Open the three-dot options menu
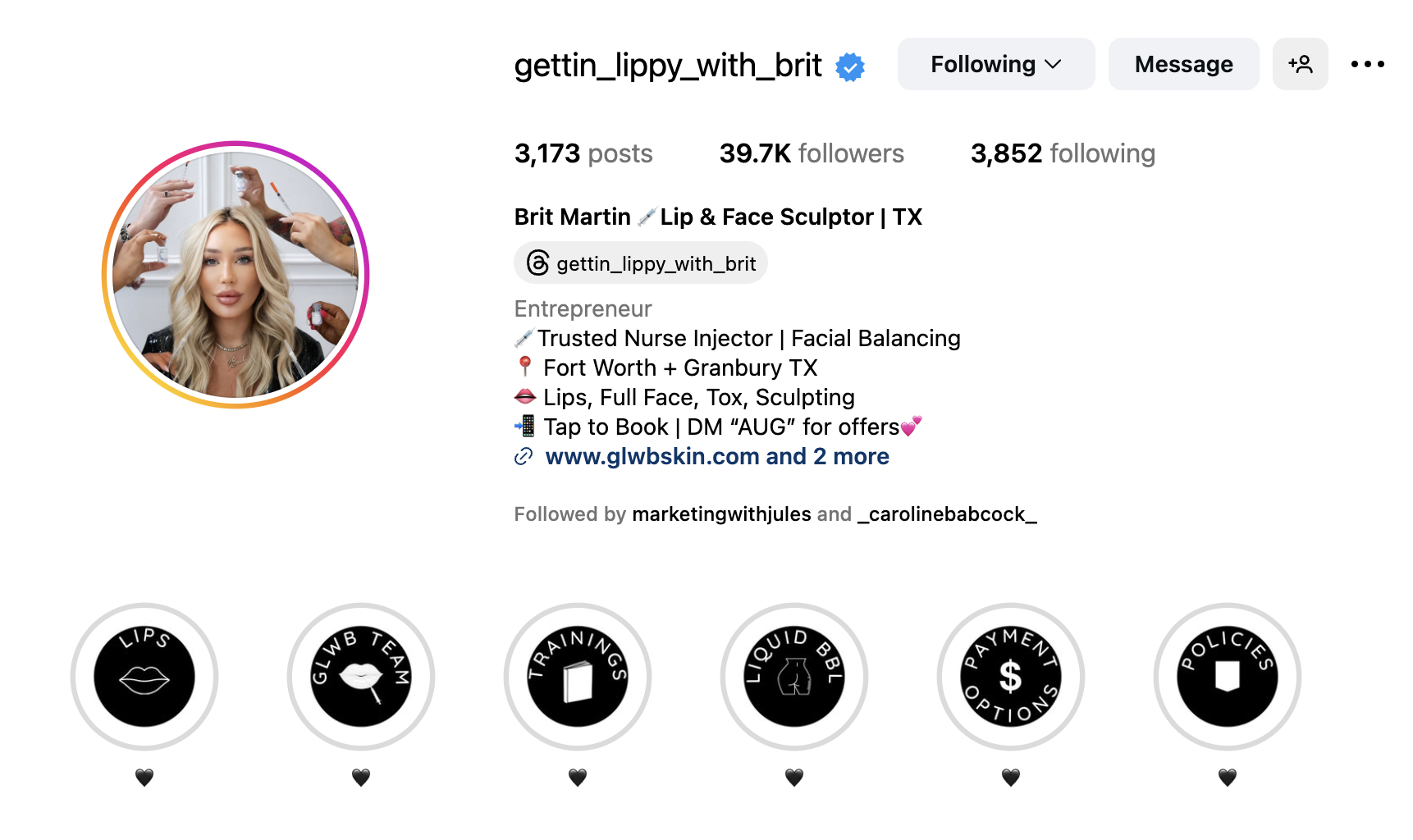This screenshot has width=1413, height=840. (1367, 64)
